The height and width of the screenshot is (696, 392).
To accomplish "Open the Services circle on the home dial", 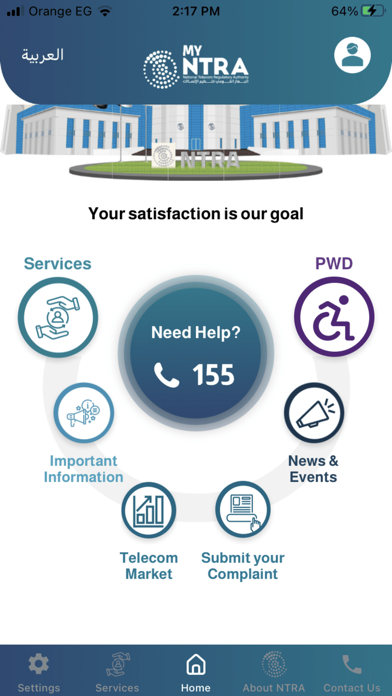I will coord(58,317).
